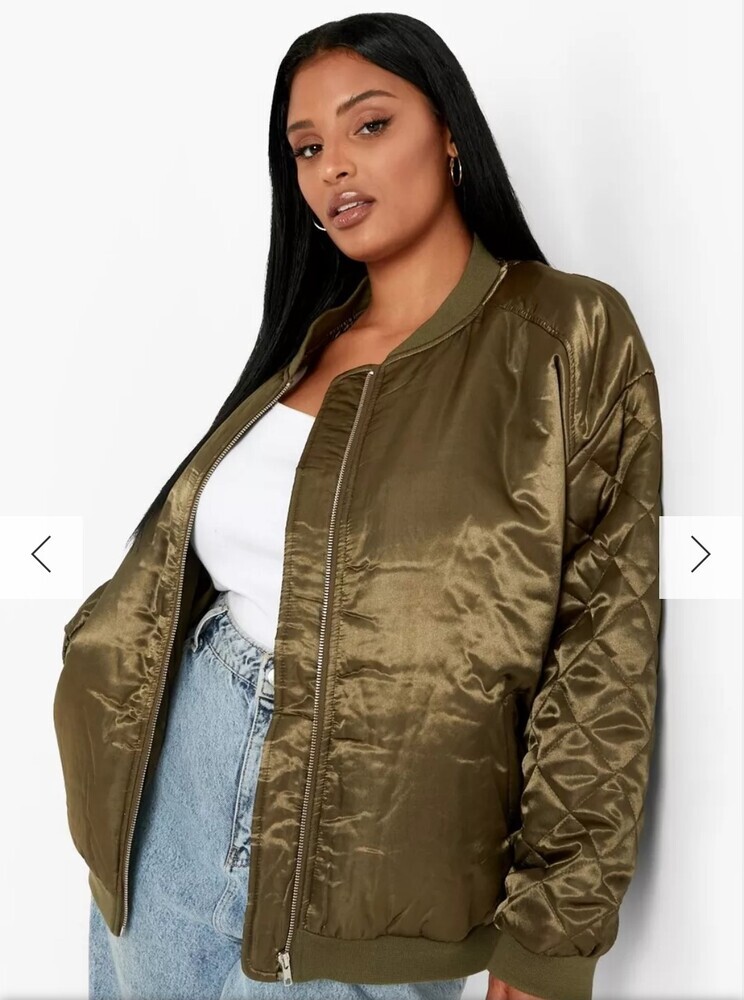Screen dimensions: 744x1000
Task: Go to the previous product photo
Action: (x=41, y=554)
